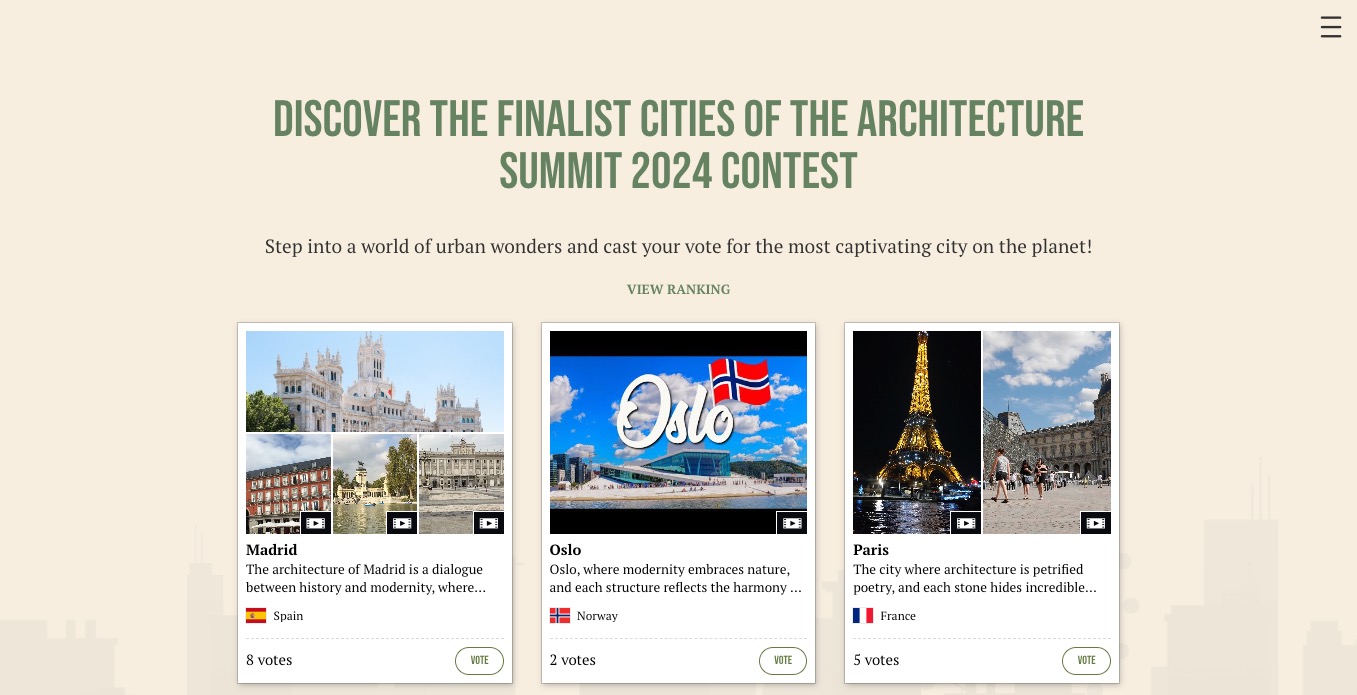1357x695 pixels.
Task: Play the Madrid Plaza Mayor video tile
Action: tap(288, 483)
